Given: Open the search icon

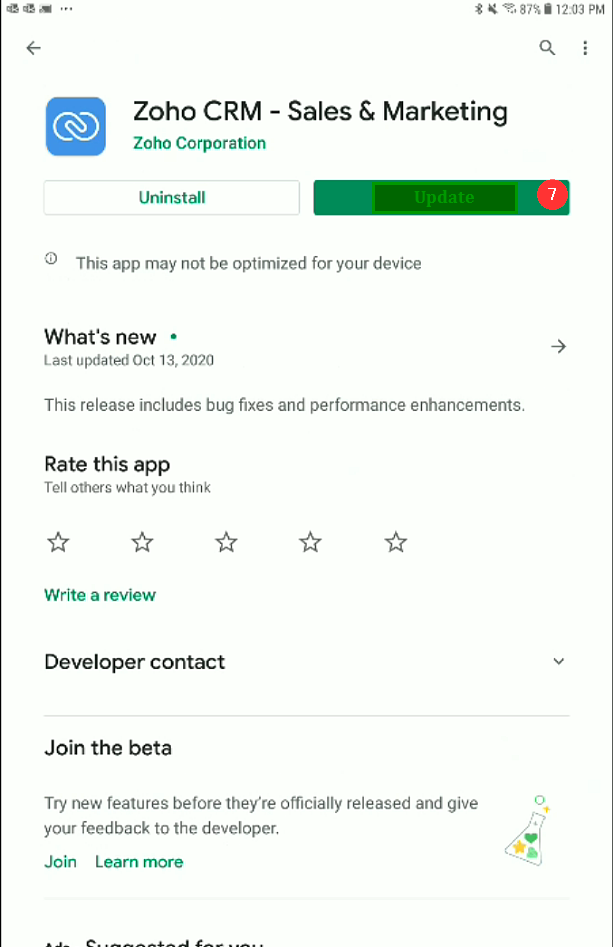Looking at the screenshot, I should pos(547,48).
